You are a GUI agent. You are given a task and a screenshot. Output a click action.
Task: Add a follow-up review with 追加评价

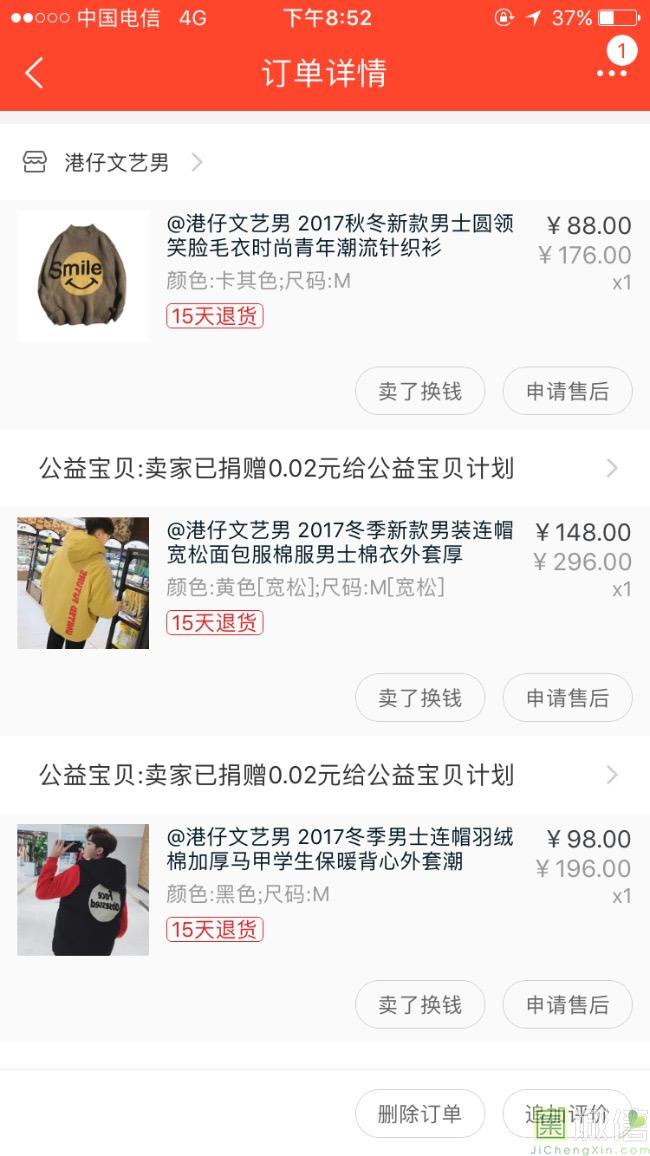567,1113
